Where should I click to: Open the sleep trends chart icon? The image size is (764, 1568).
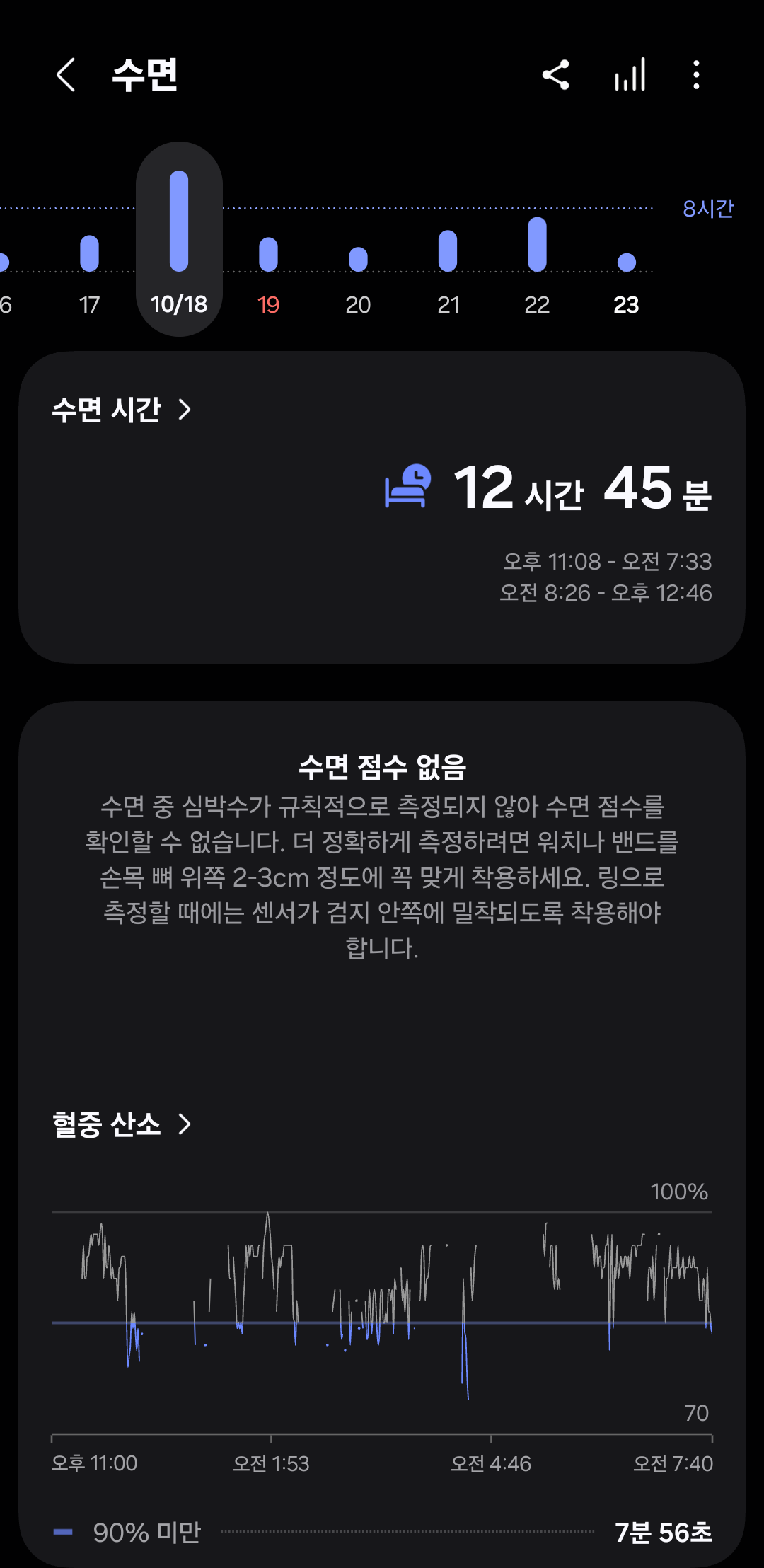click(x=630, y=75)
